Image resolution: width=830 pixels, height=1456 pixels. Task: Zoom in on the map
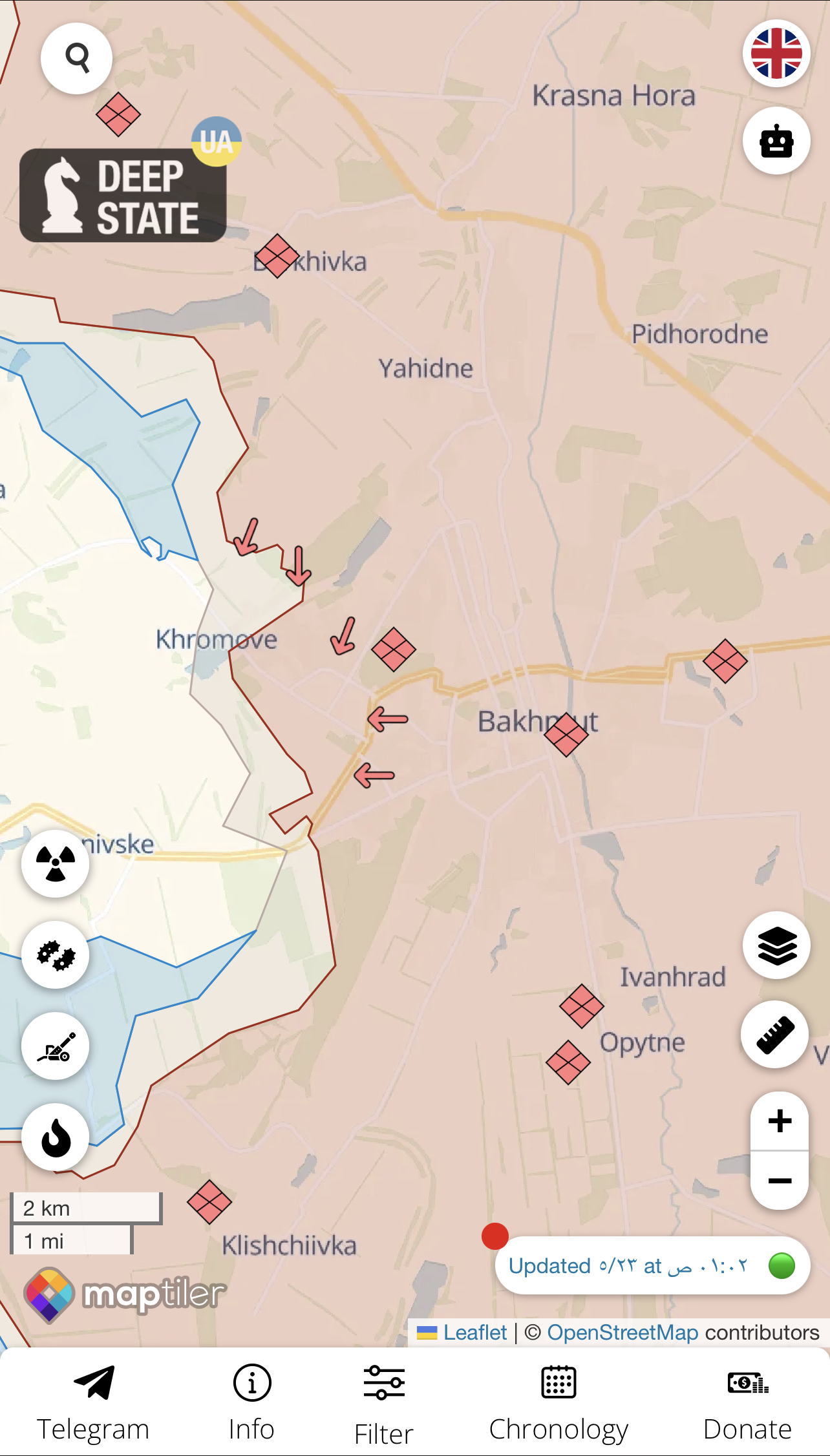(x=780, y=1121)
